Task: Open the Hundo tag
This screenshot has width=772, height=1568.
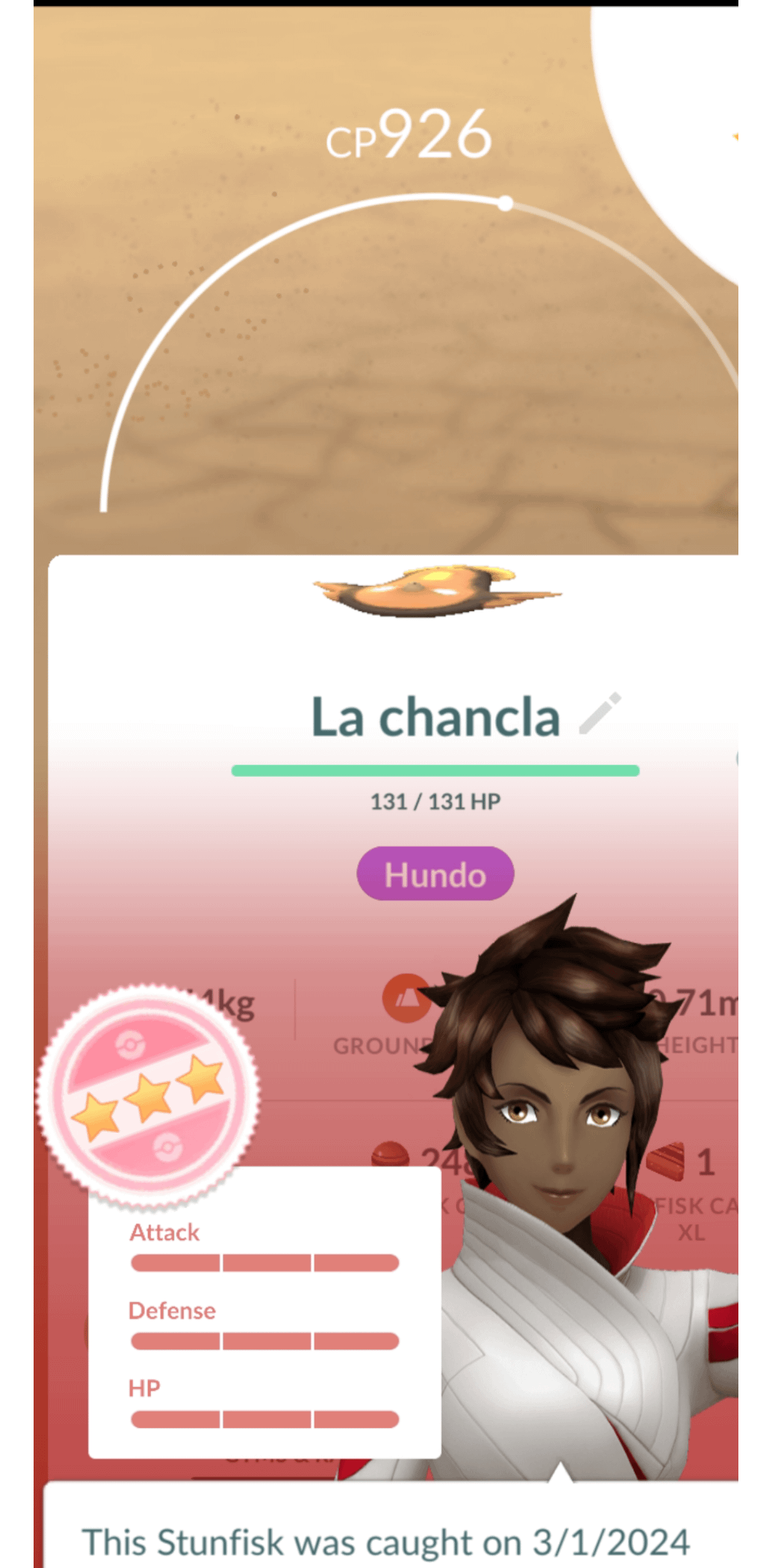Action: pyautogui.click(x=435, y=874)
